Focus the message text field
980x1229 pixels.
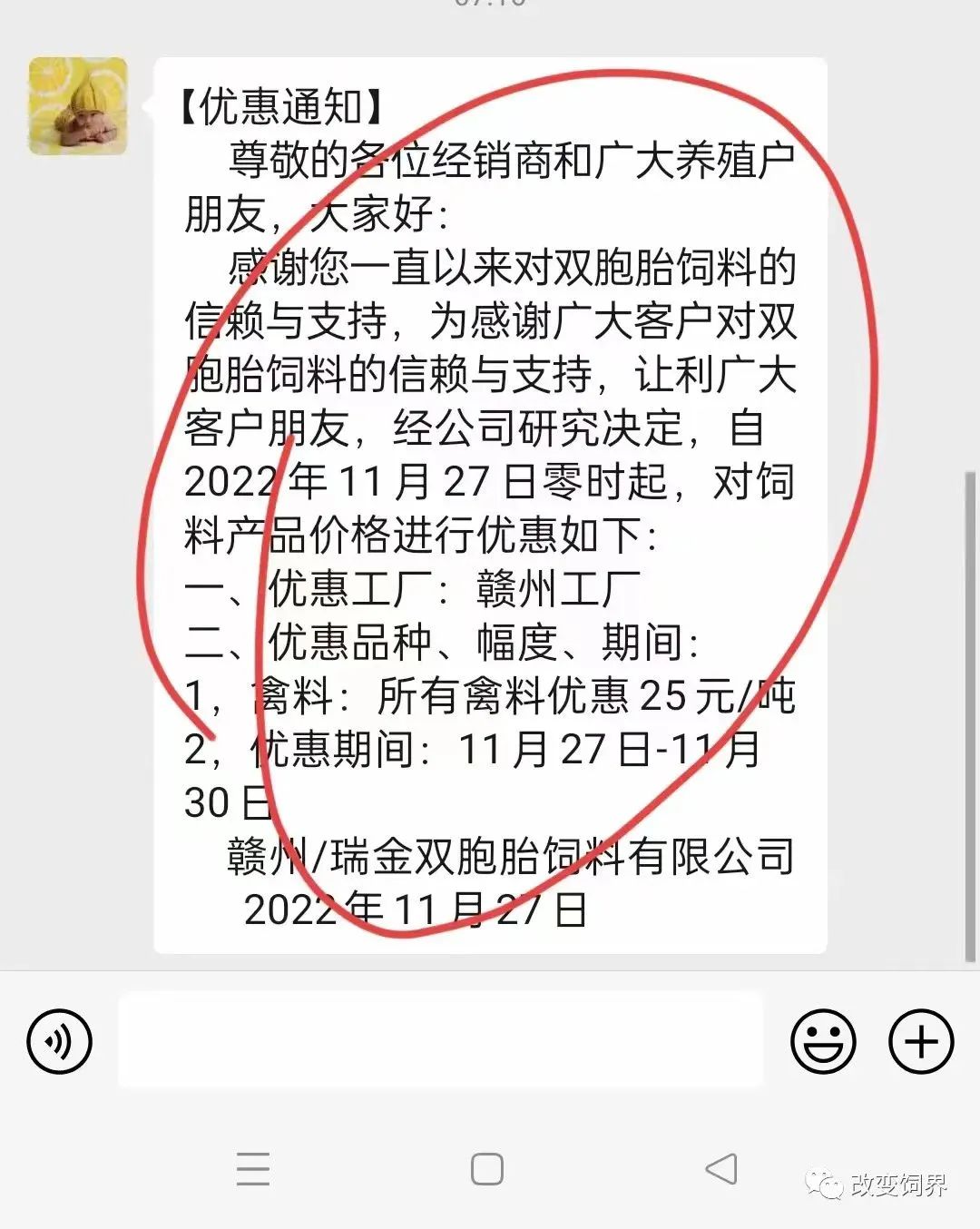(x=440, y=1040)
